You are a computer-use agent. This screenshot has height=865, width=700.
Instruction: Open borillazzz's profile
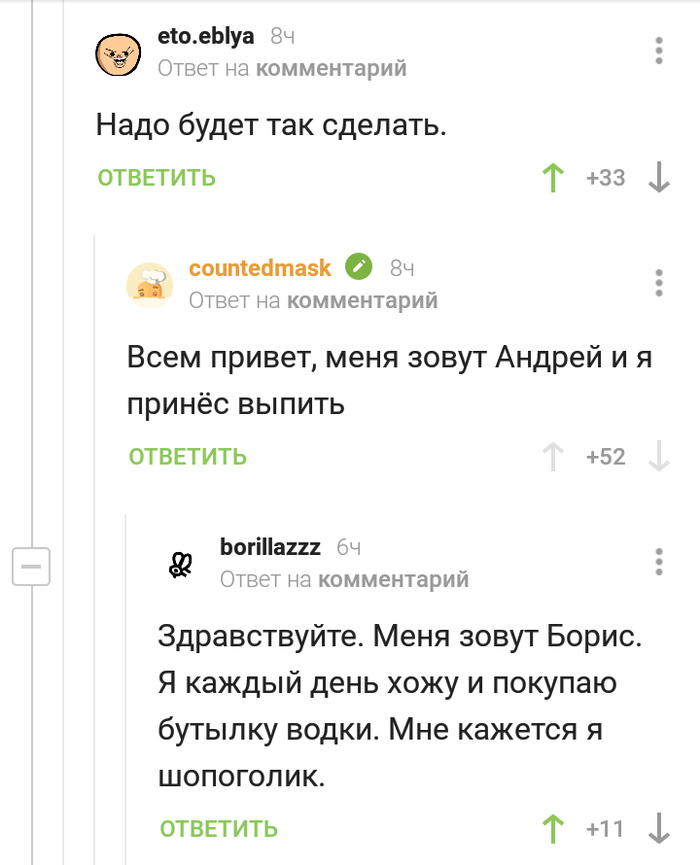(270, 547)
